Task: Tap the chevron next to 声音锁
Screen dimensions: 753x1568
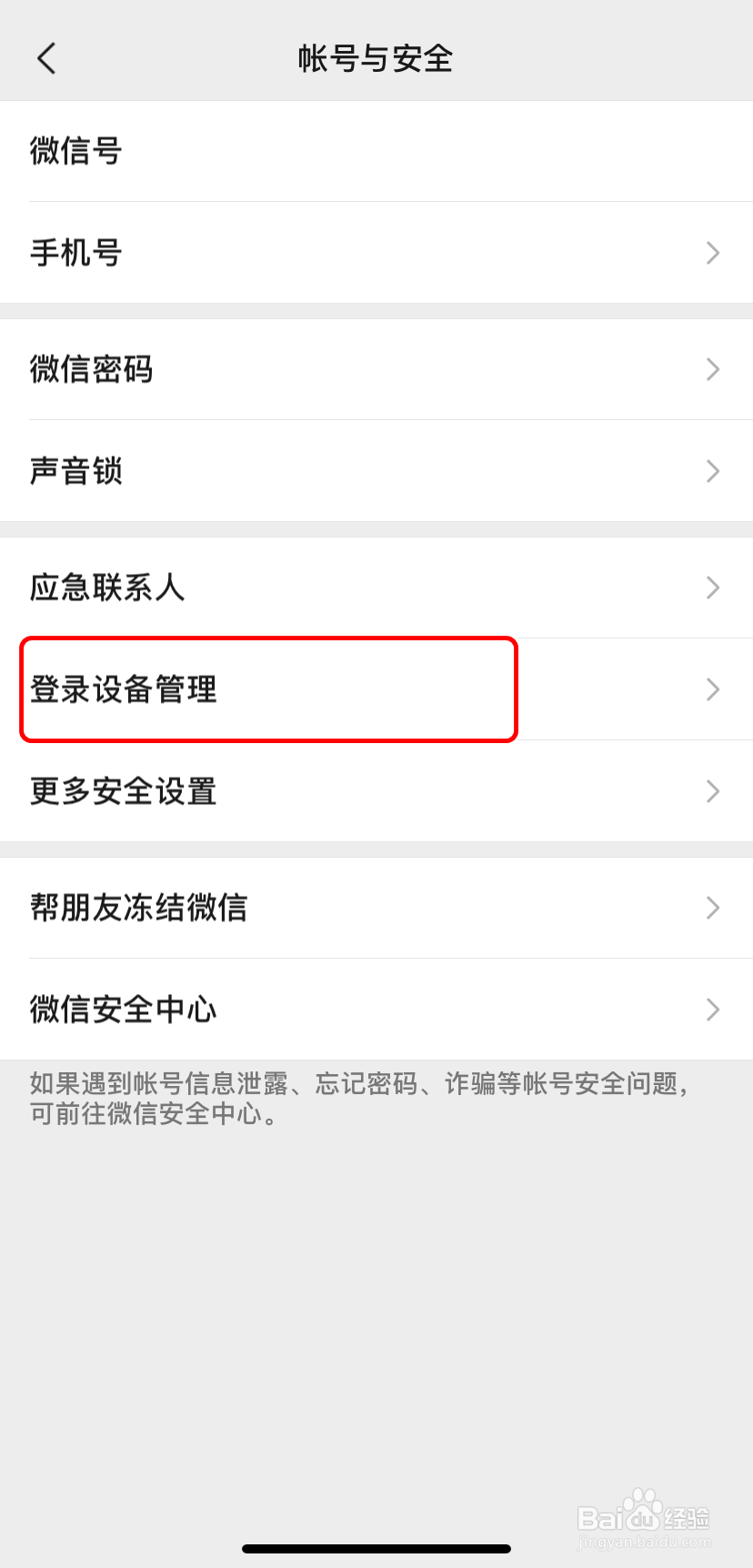Action: (713, 471)
